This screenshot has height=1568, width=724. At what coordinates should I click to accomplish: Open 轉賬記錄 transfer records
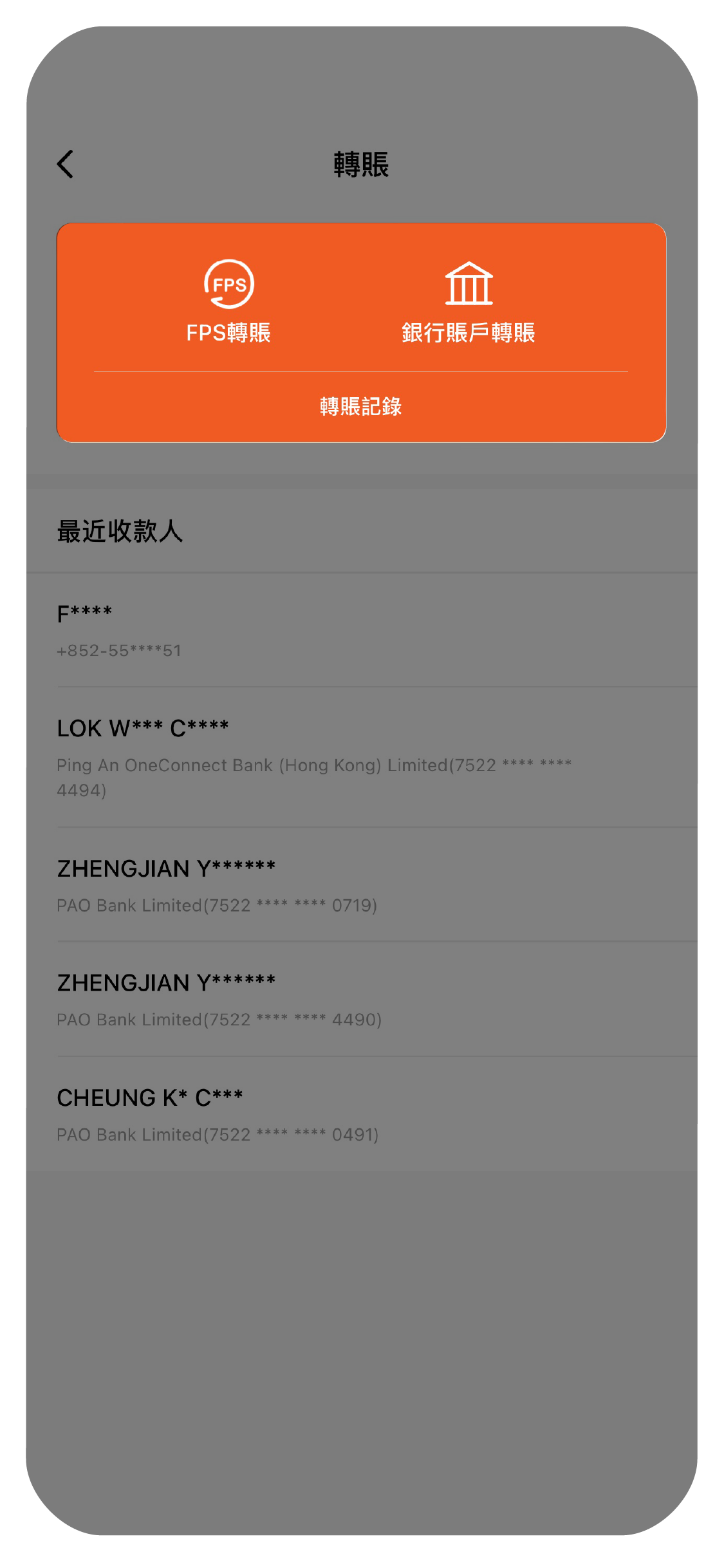pyautogui.click(x=361, y=407)
